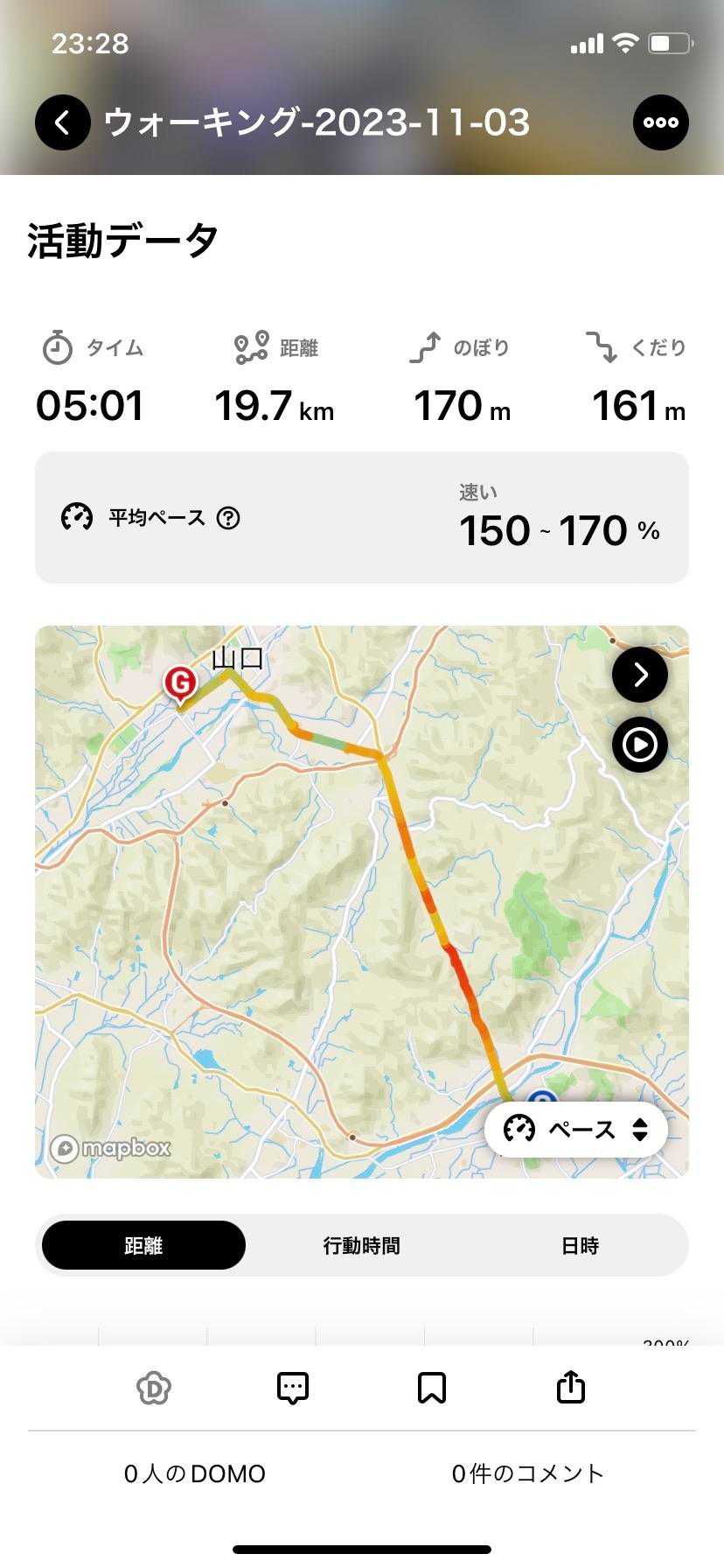Tap the route map
Image resolution: width=724 pixels, height=1568 pixels.
click(362, 902)
